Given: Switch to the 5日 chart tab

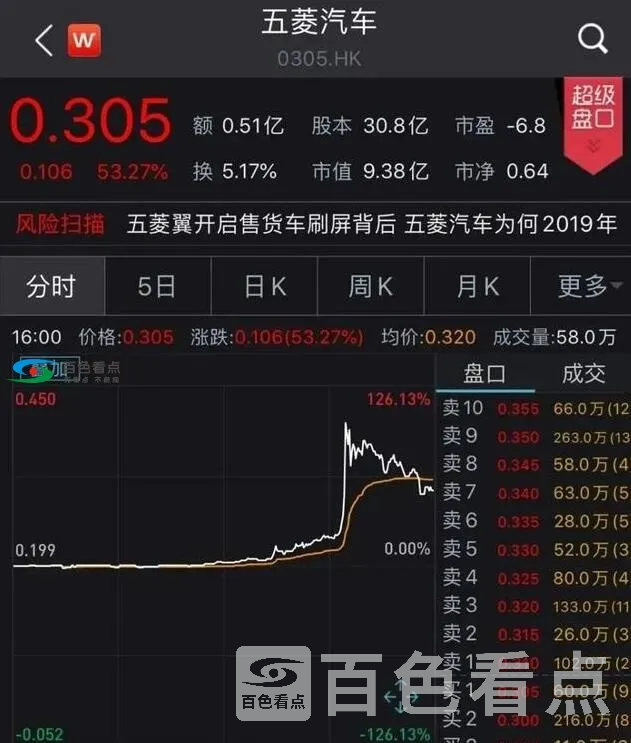Looking at the screenshot, I should point(157,287).
